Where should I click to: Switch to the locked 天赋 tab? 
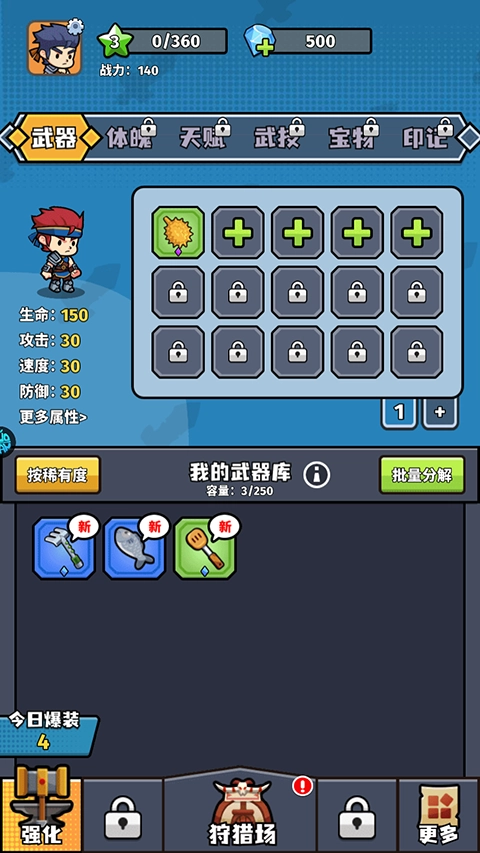pyautogui.click(x=204, y=138)
